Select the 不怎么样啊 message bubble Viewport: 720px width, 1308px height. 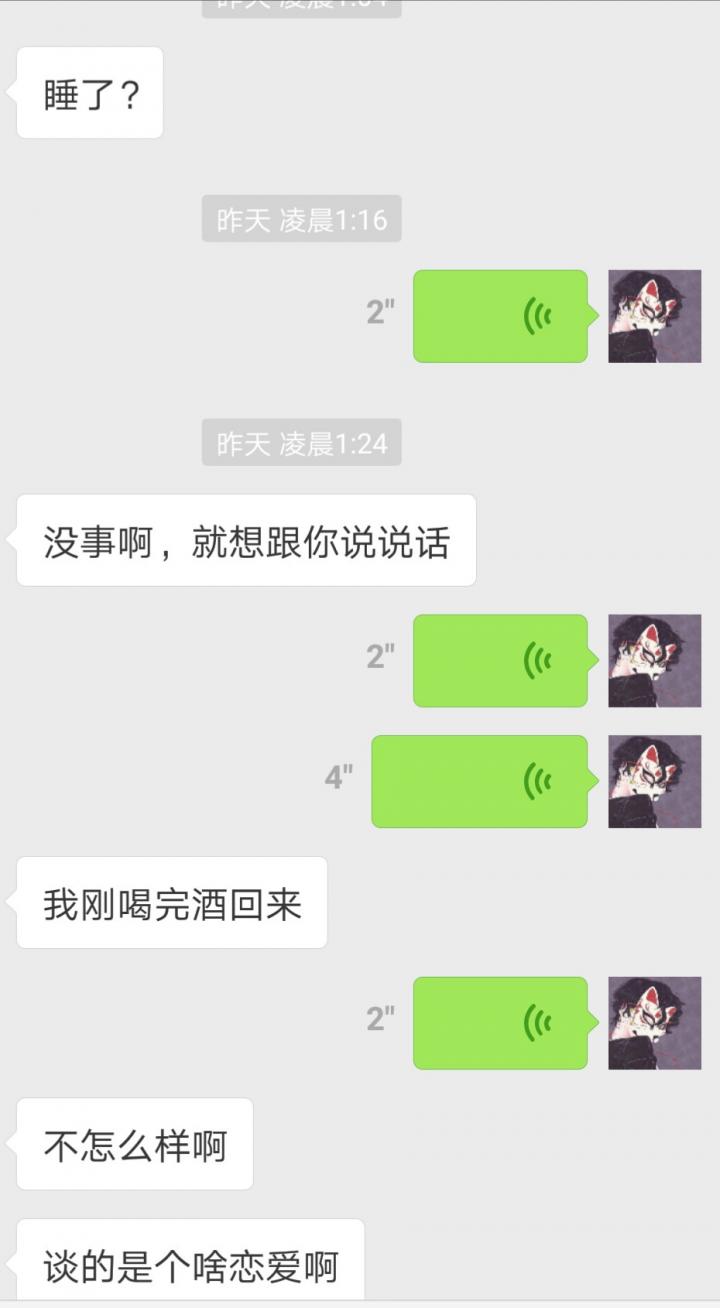click(134, 1145)
